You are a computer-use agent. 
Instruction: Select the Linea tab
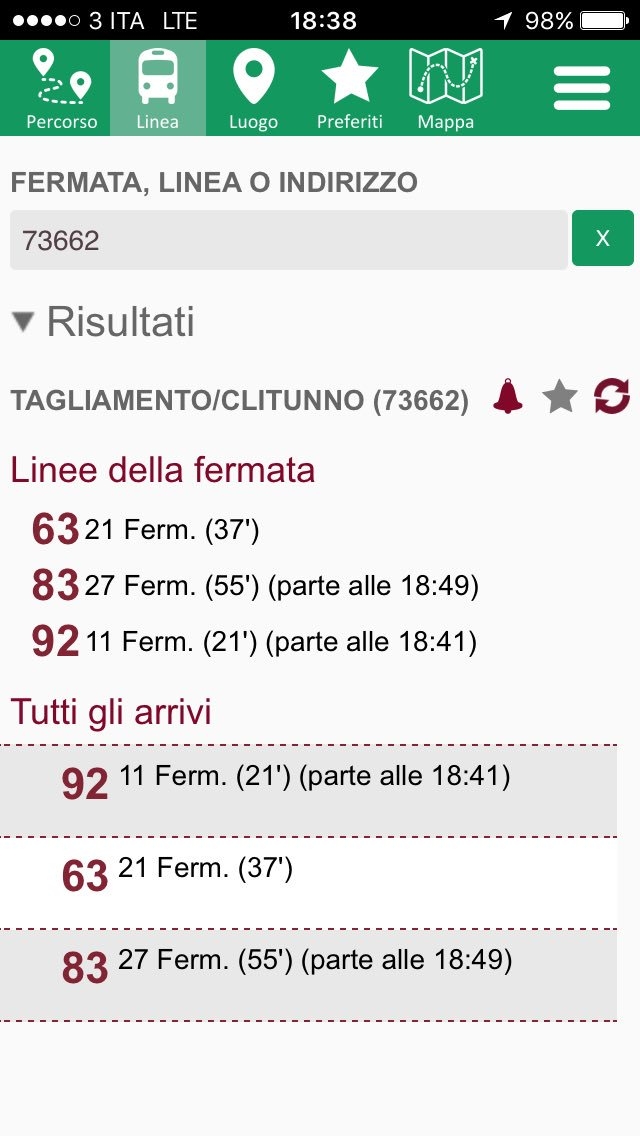(158, 88)
